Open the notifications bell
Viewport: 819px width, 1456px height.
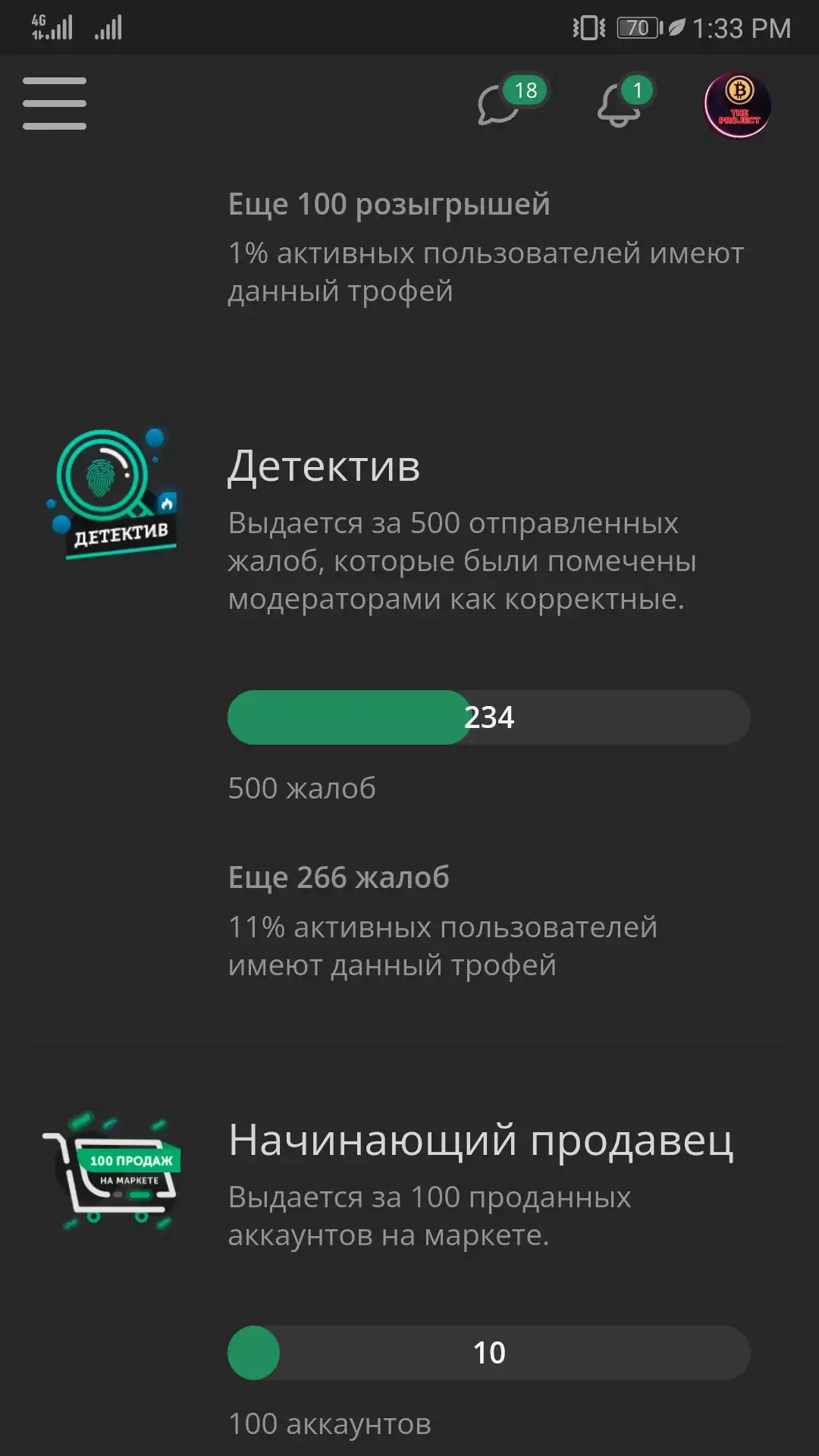(x=623, y=102)
